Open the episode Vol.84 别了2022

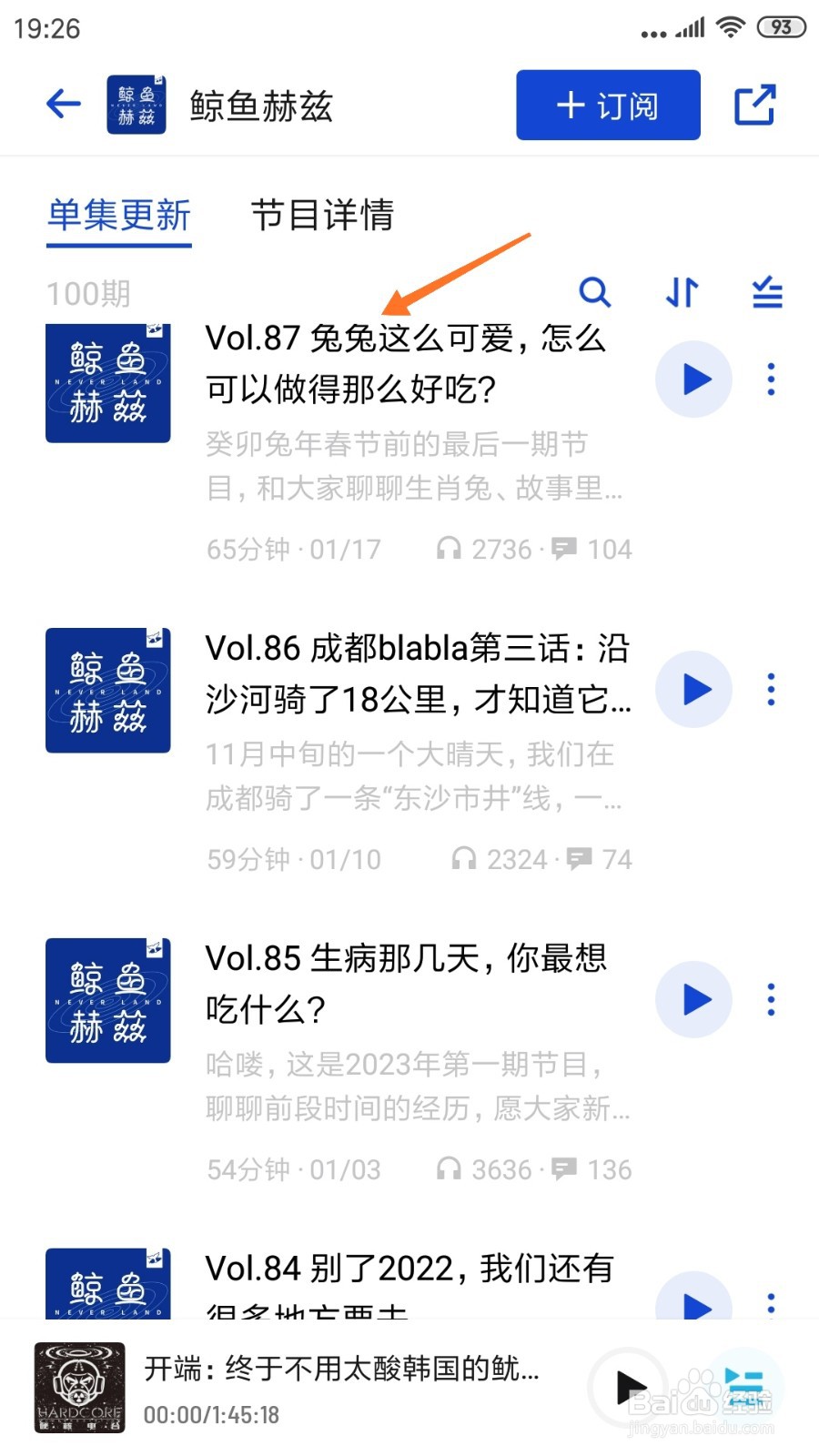point(409,1270)
